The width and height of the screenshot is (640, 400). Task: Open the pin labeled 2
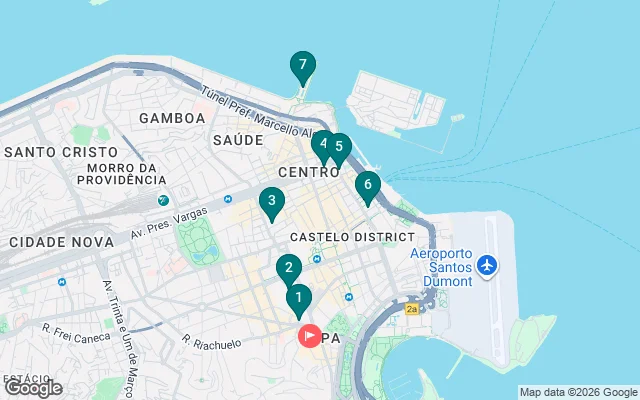coord(288,268)
